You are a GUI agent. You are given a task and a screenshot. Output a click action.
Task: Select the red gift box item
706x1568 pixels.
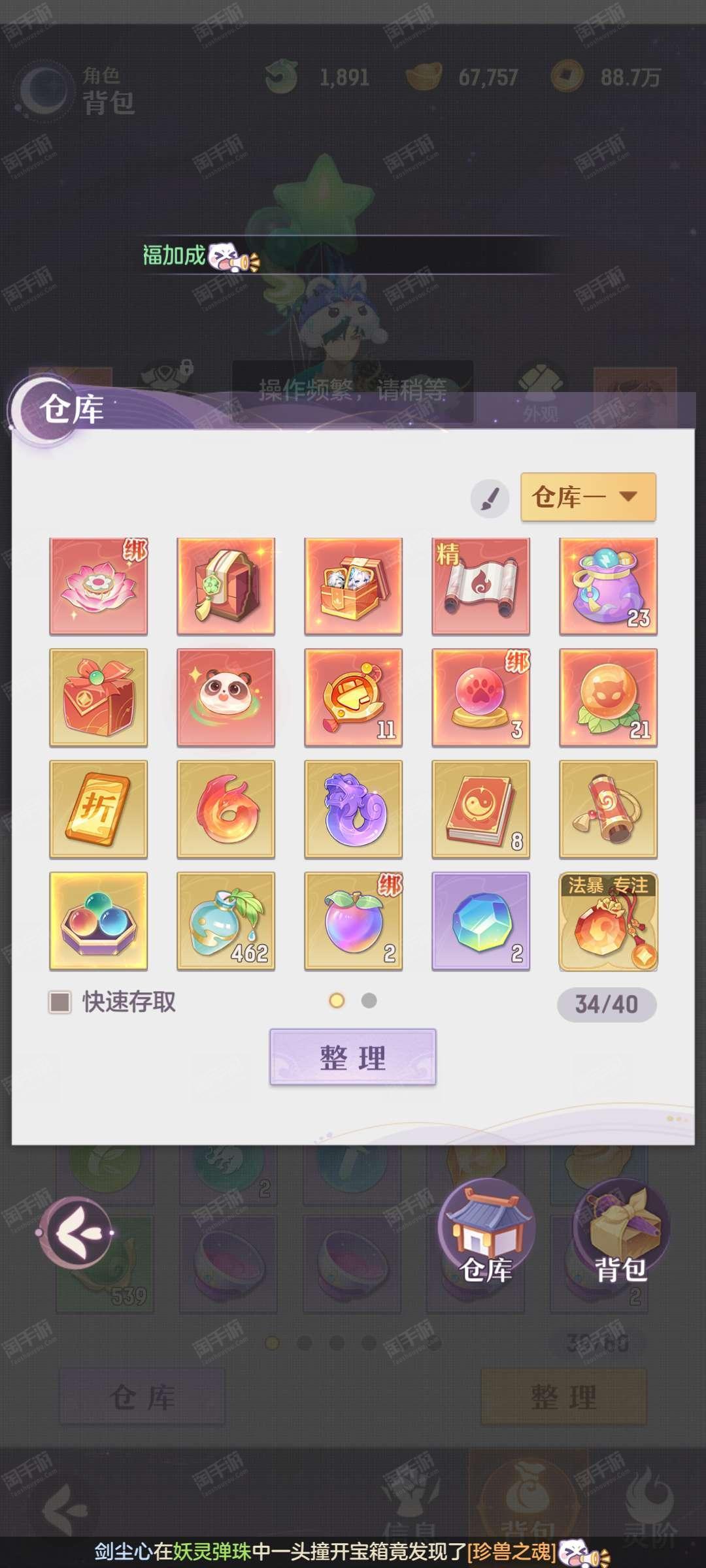tap(99, 697)
